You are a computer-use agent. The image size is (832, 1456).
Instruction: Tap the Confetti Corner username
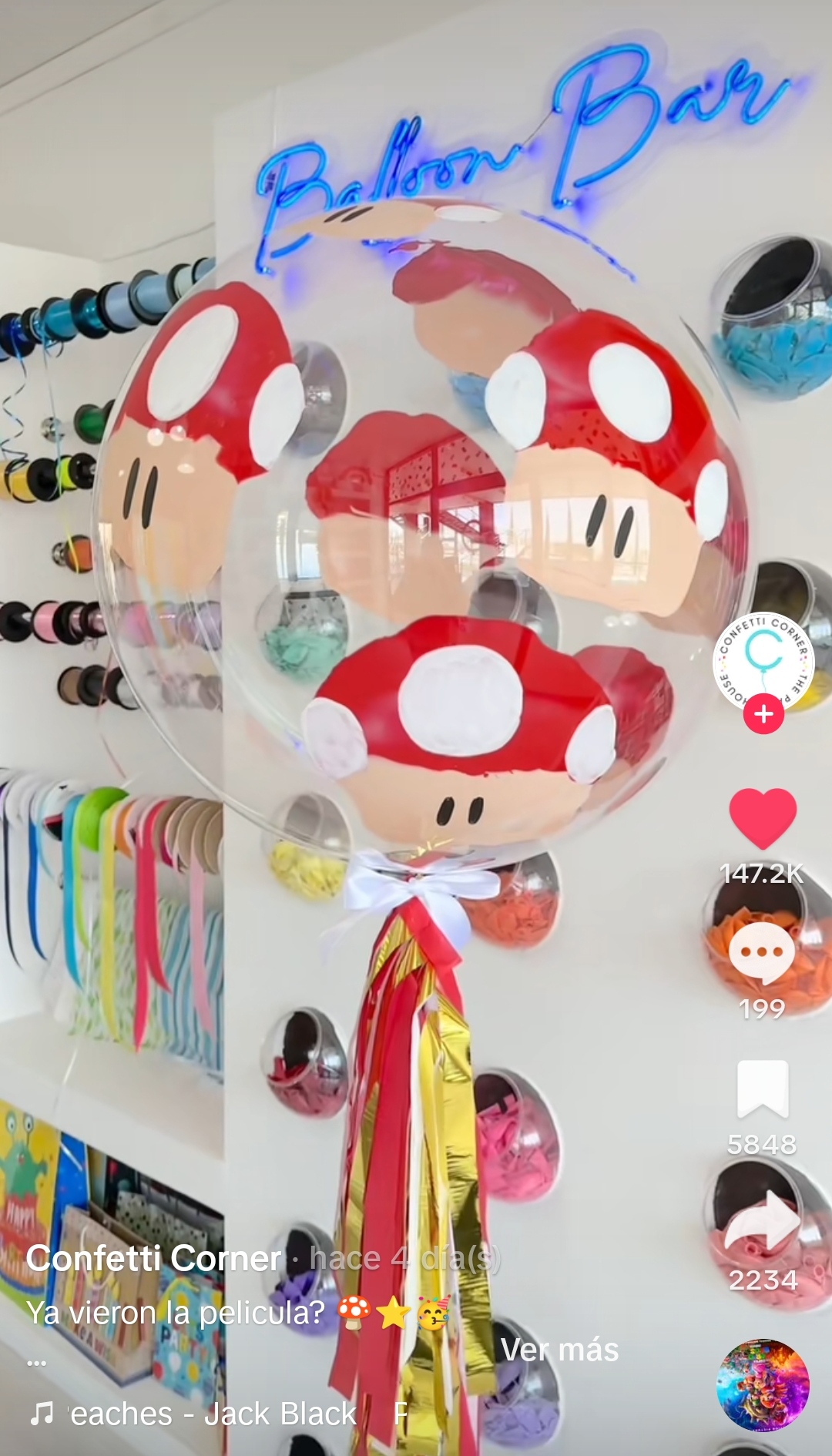154,1259
